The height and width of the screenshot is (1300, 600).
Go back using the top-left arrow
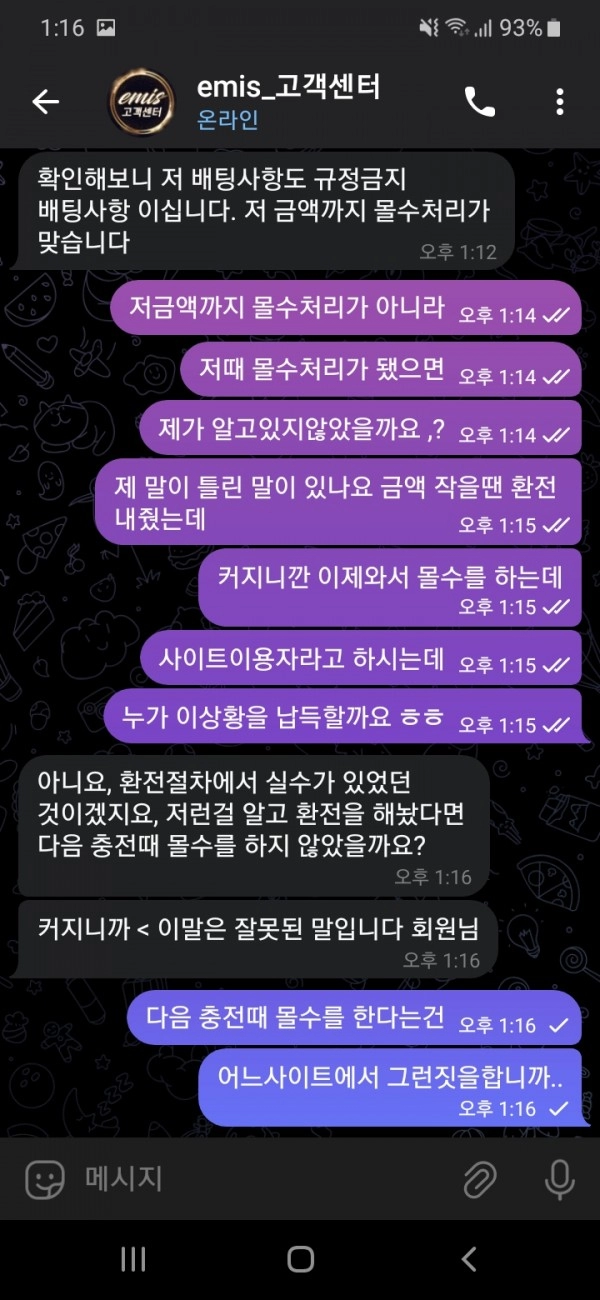coord(45,101)
